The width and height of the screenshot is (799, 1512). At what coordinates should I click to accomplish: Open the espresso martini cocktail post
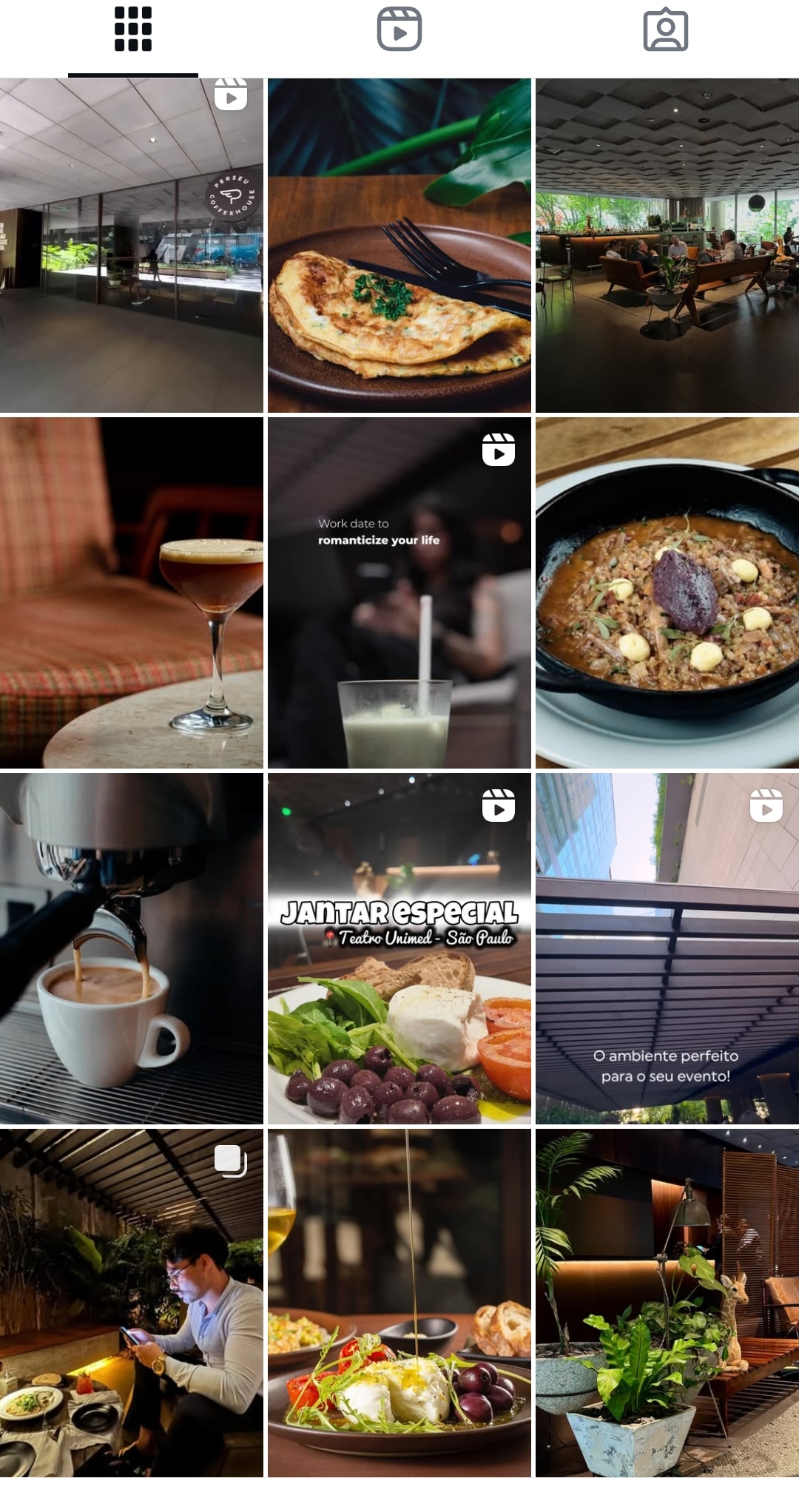point(132,593)
